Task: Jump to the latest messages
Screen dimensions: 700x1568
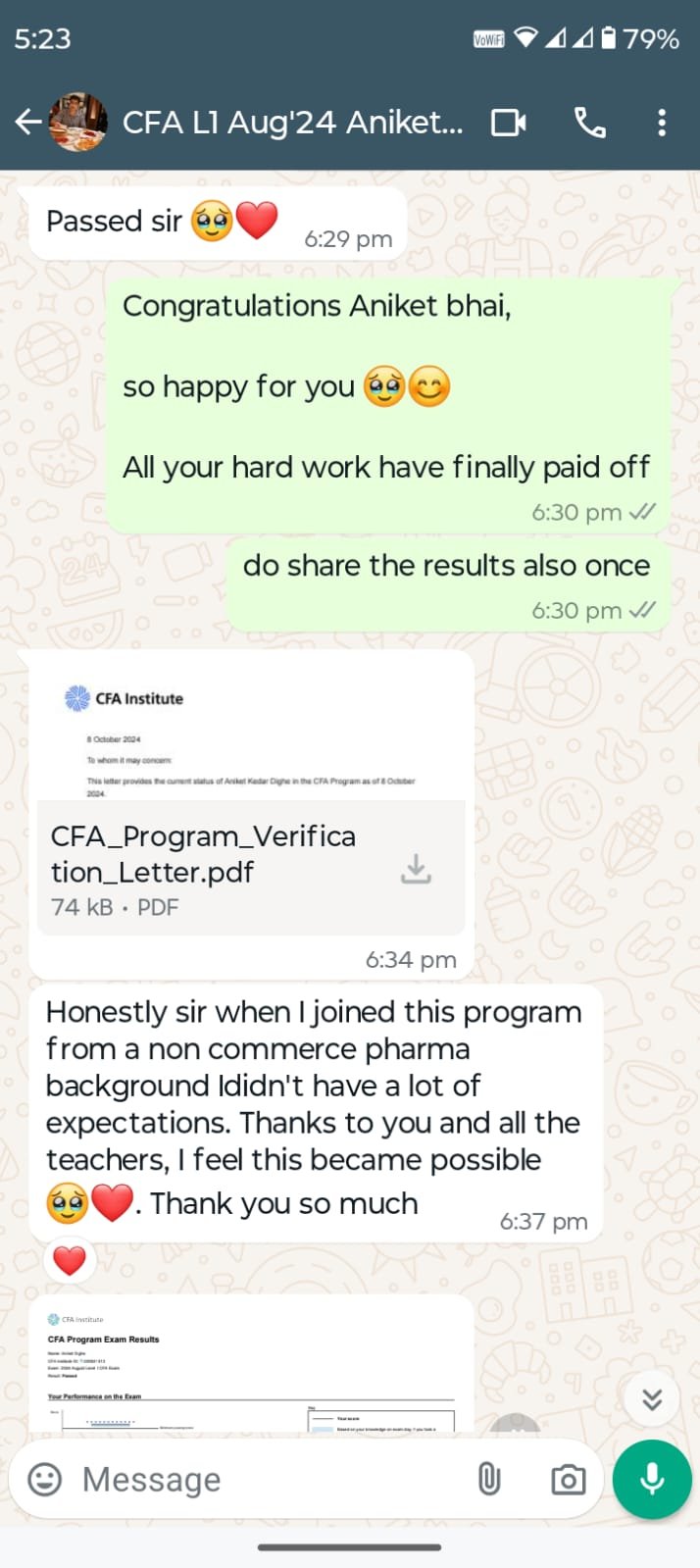Action: pos(652,1399)
